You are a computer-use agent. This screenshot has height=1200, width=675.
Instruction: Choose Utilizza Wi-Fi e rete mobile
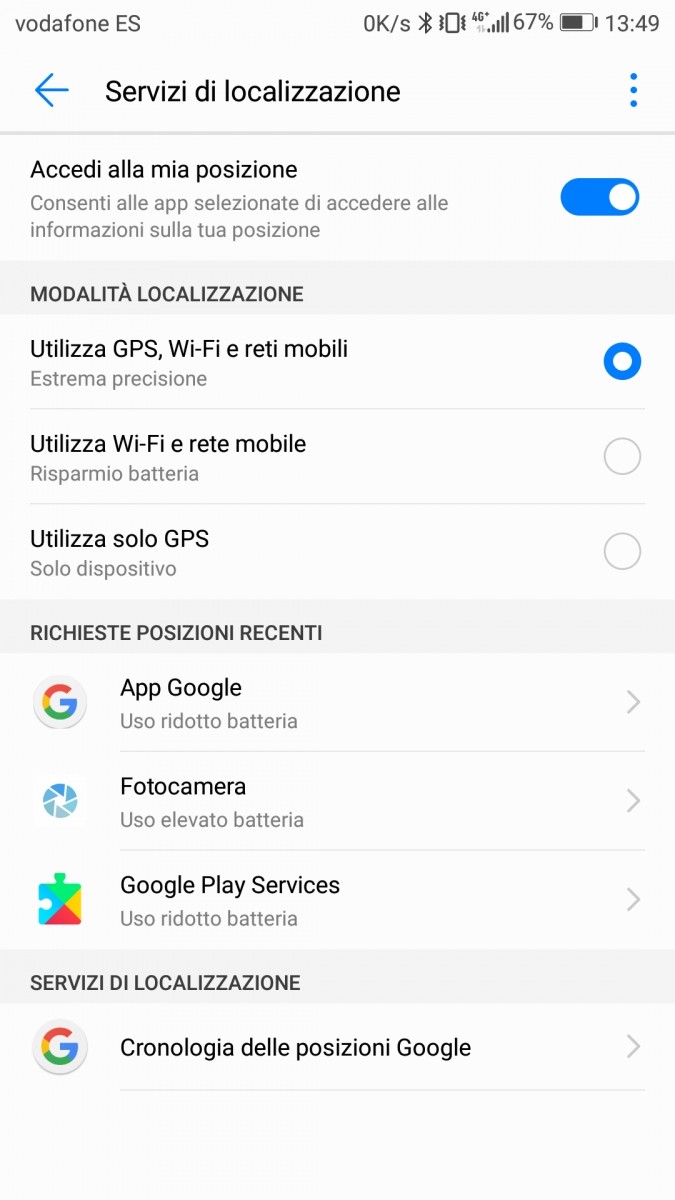(621, 457)
